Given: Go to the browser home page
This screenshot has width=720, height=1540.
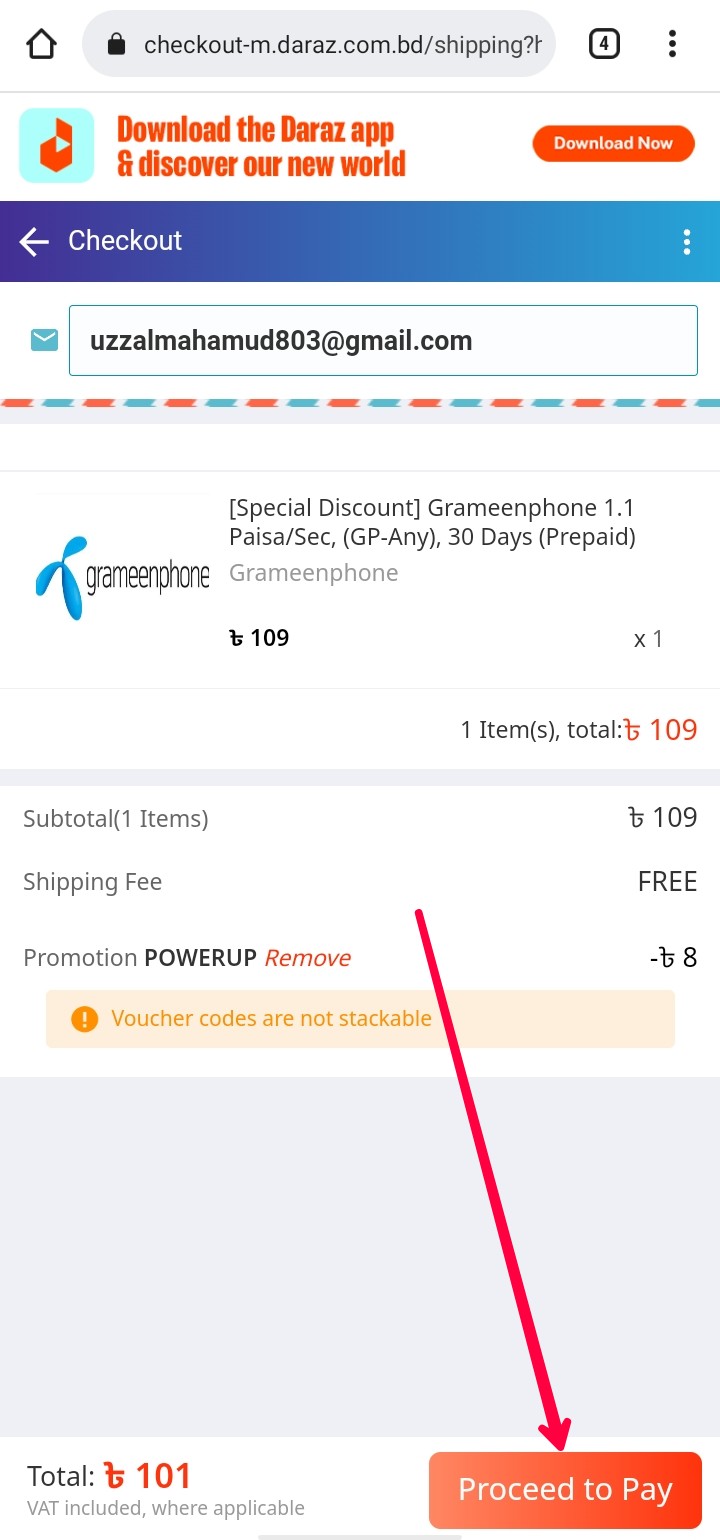Looking at the screenshot, I should [41, 44].
